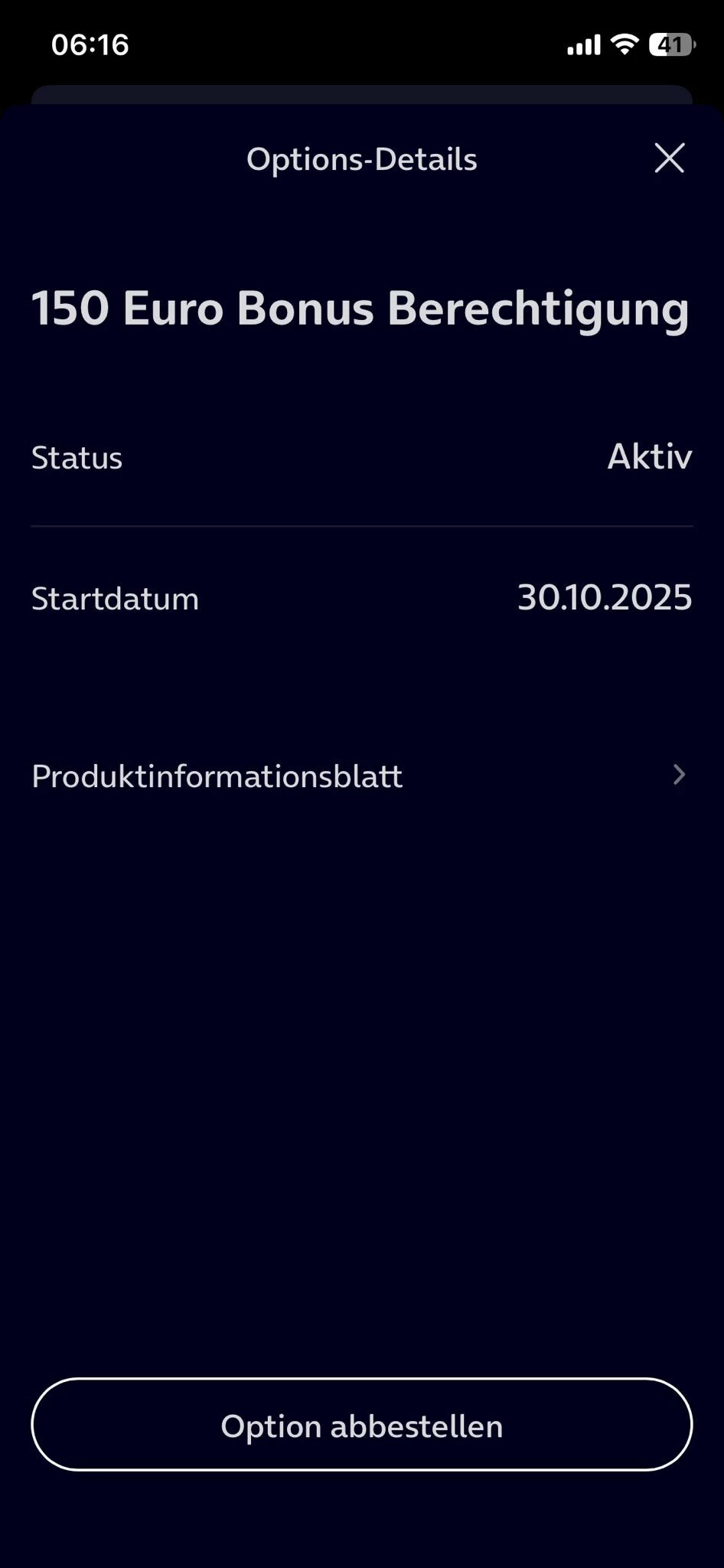Viewport: 724px width, 1568px height.
Task: Tap Option abbestellen button
Action: [361, 1425]
